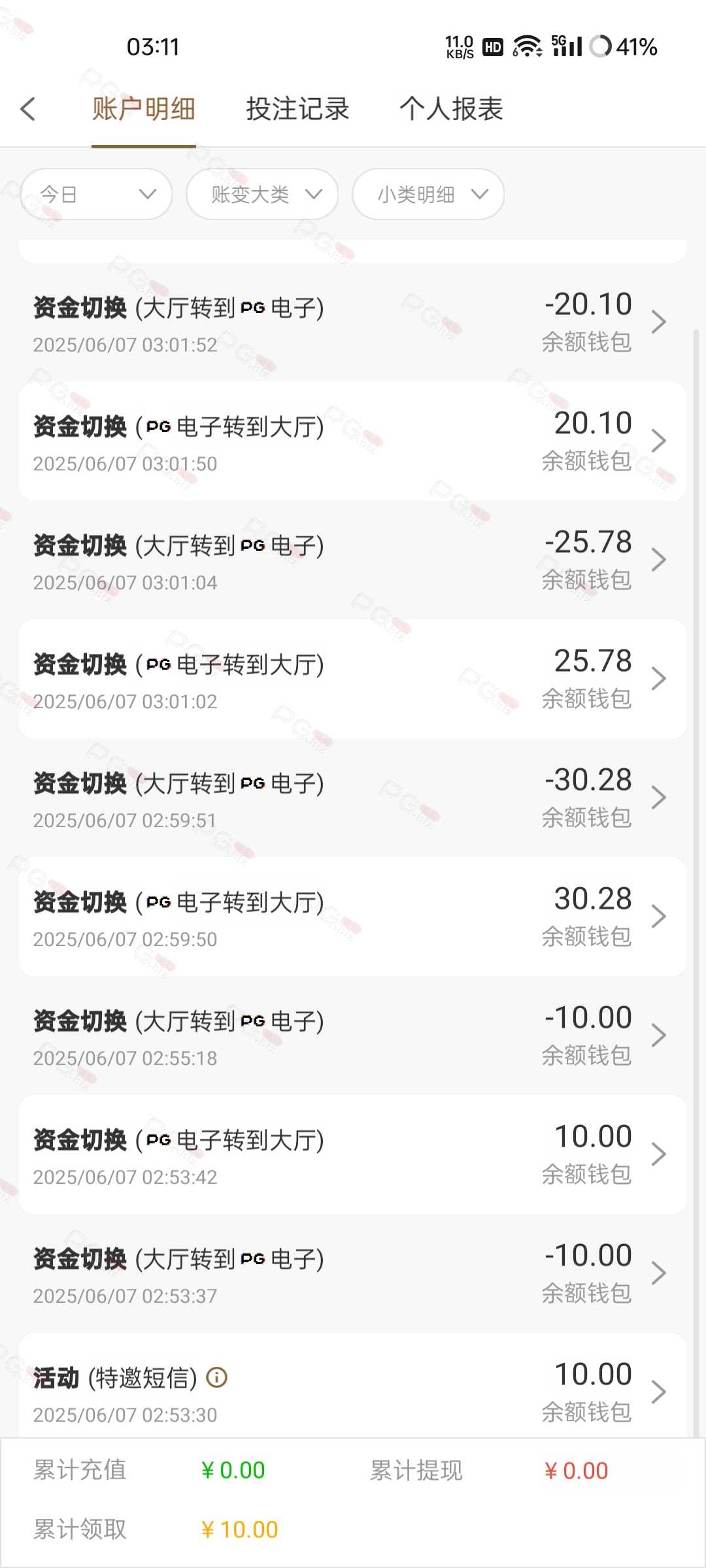Viewport: 706px width, 1568px height.
Task: Expand the 账变大类 filter dropdown
Action: pyautogui.click(x=262, y=194)
